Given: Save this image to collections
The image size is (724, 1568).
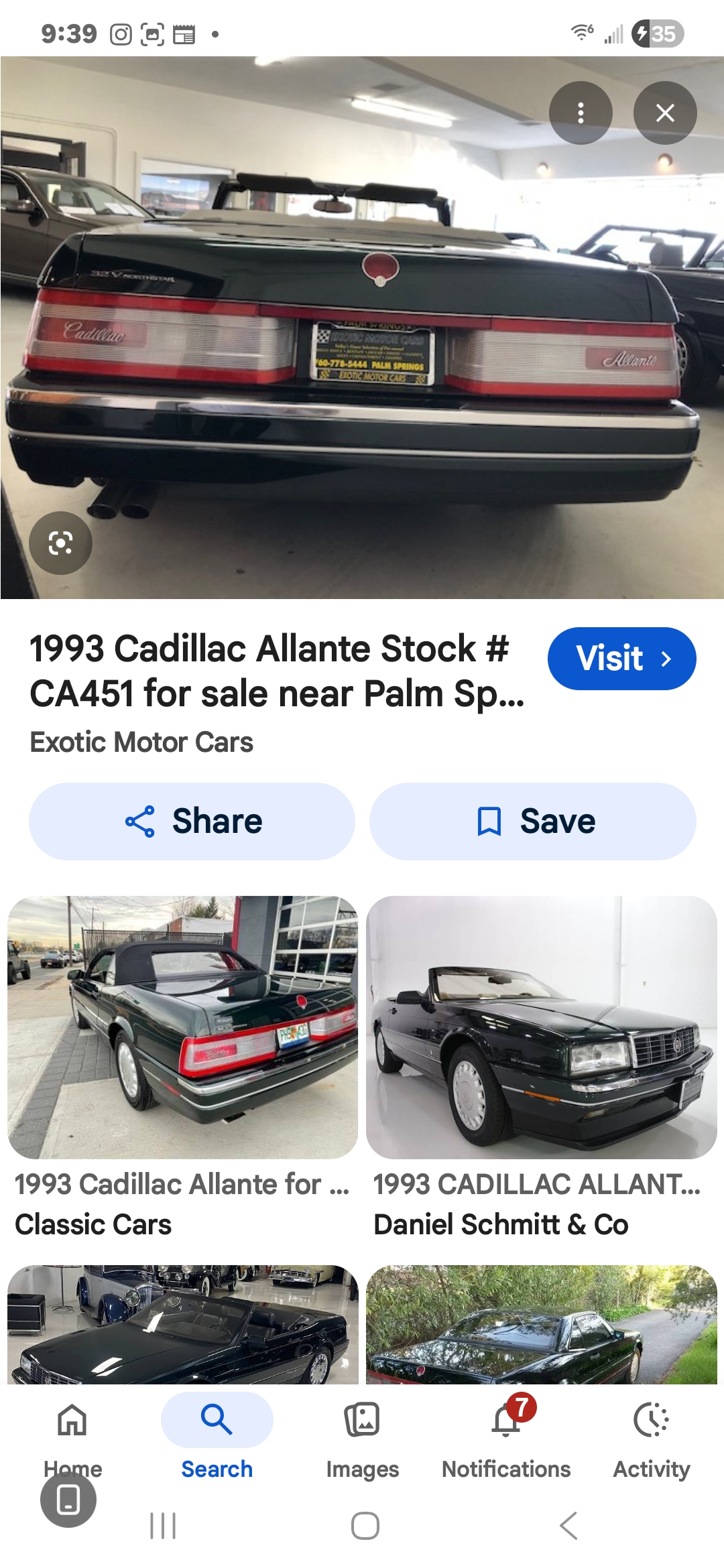Looking at the screenshot, I should pos(532,822).
